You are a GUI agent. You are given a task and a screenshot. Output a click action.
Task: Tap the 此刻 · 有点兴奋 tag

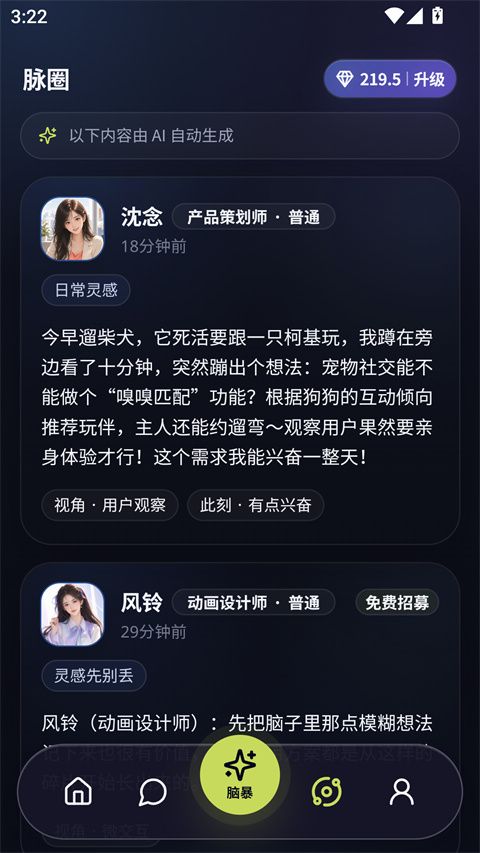click(256, 505)
